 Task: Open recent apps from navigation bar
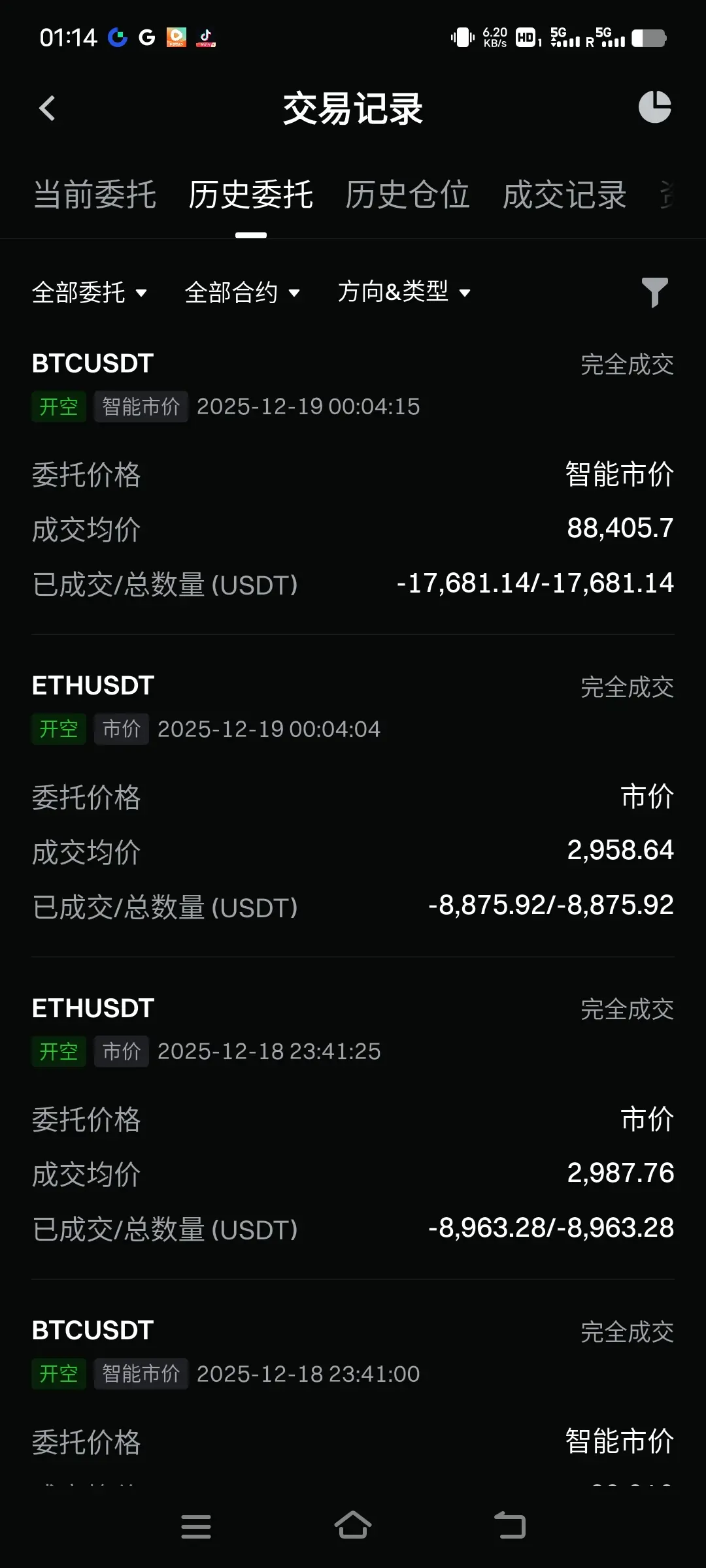(195, 1526)
